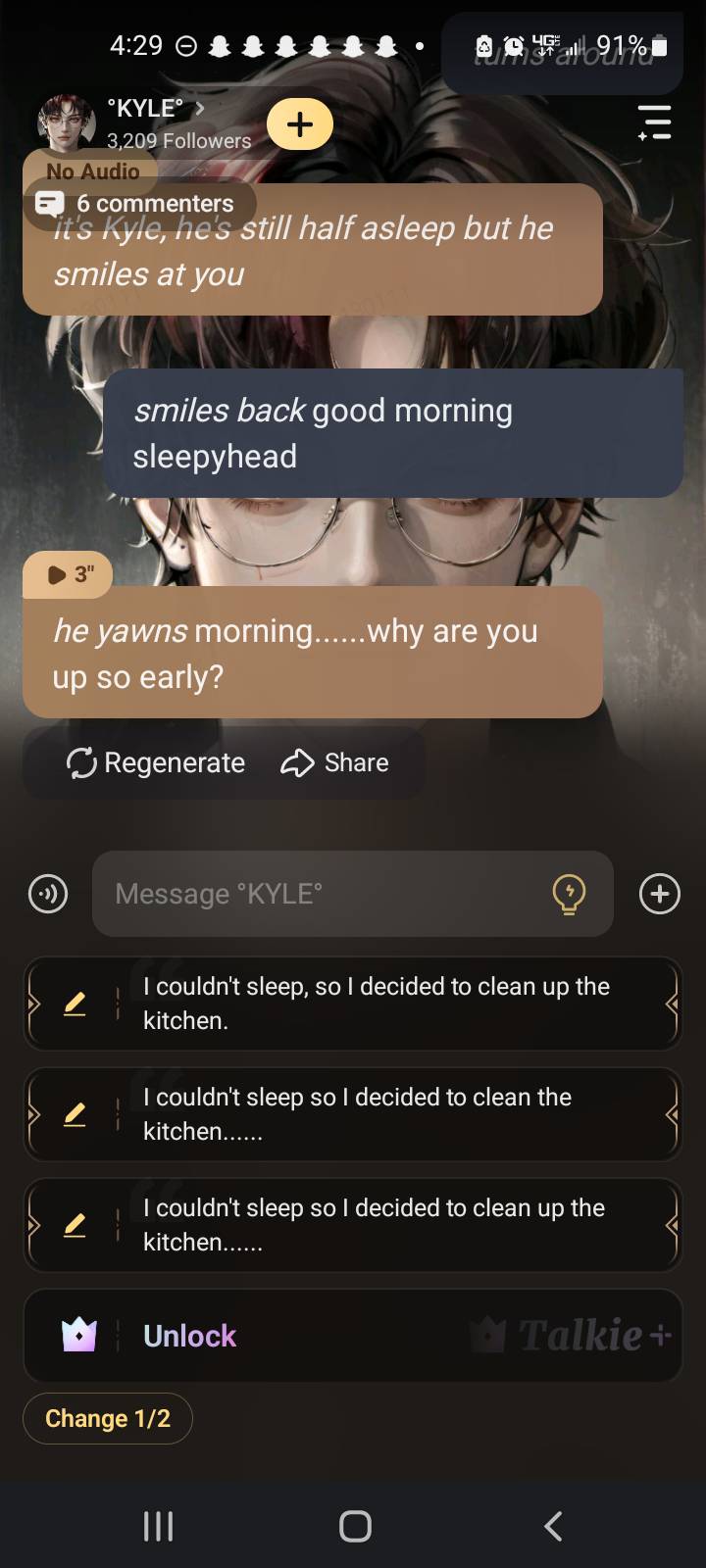Focus the Message KYLE text field
This screenshot has width=706, height=1568.
pyautogui.click(x=324, y=894)
